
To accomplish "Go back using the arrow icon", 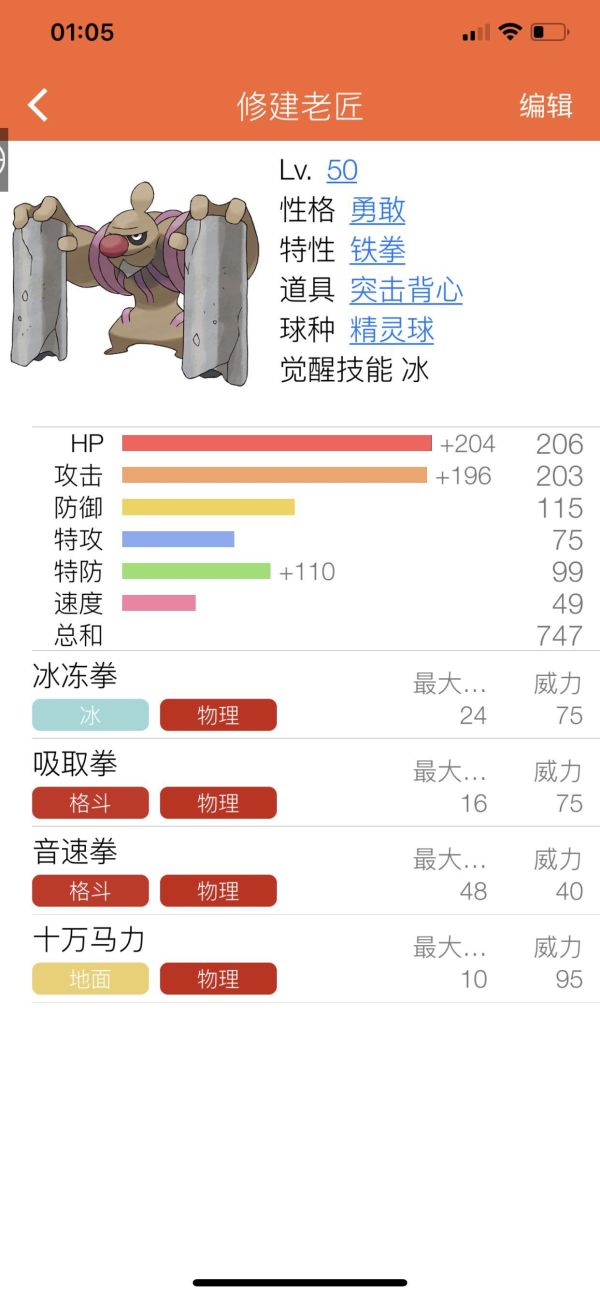I will 38,105.
